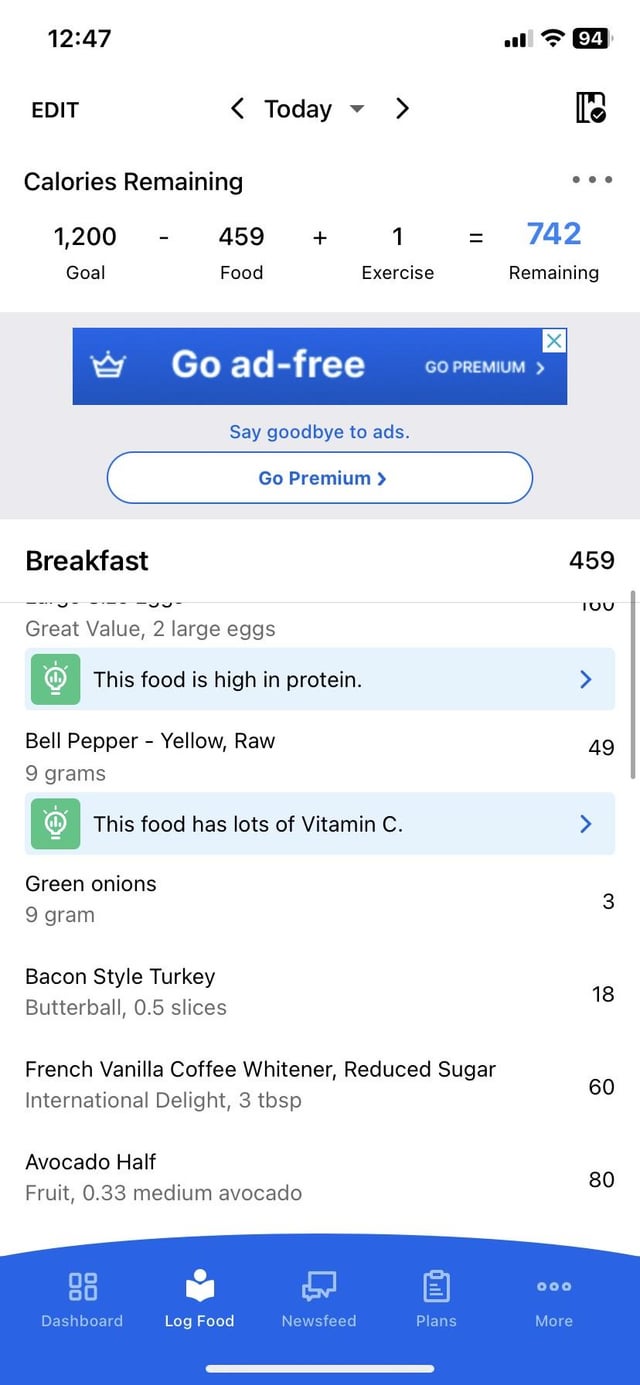Select the Log Food tab

(200, 1299)
